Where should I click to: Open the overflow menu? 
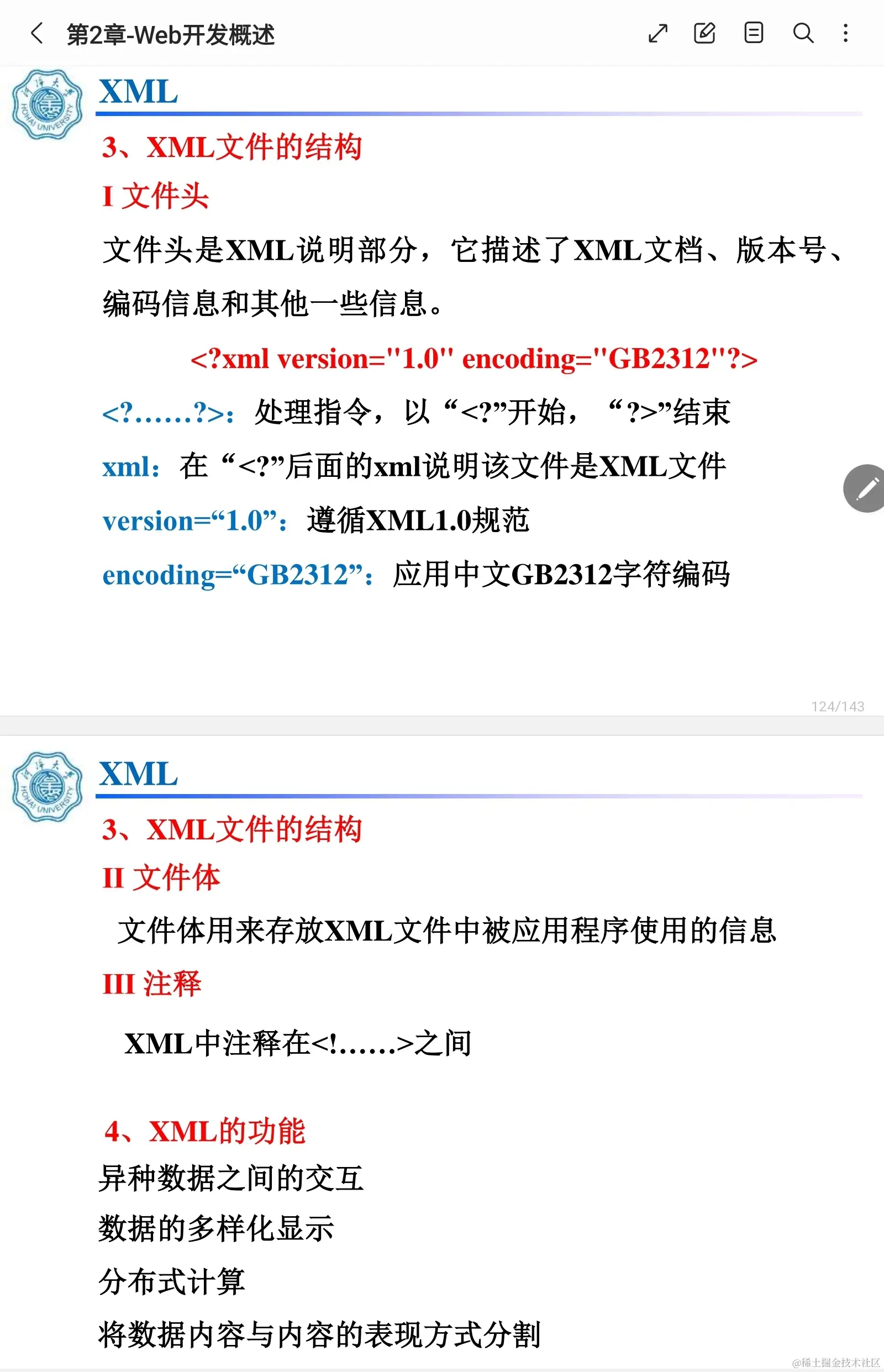(x=845, y=33)
